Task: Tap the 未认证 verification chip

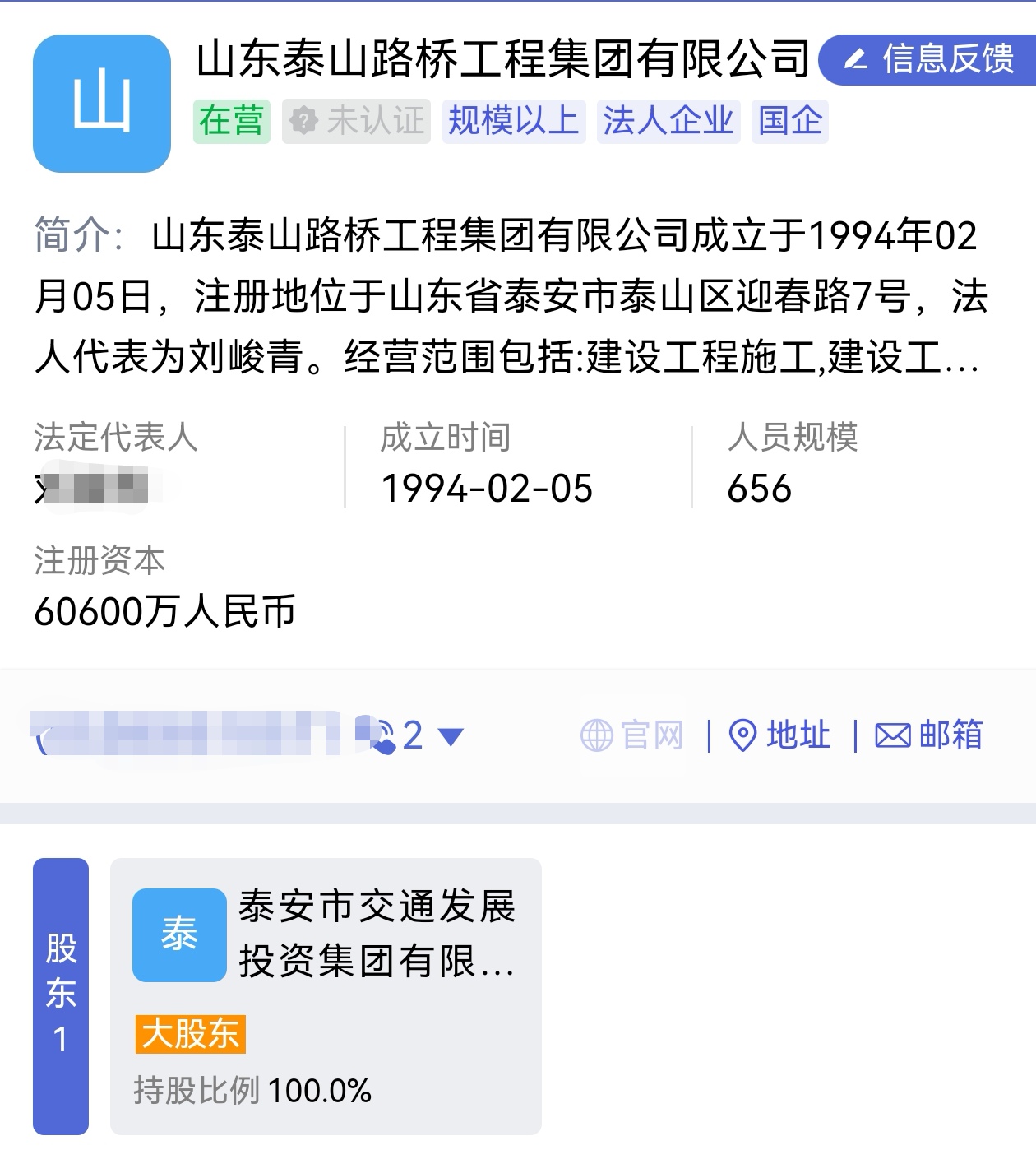Action: click(356, 122)
